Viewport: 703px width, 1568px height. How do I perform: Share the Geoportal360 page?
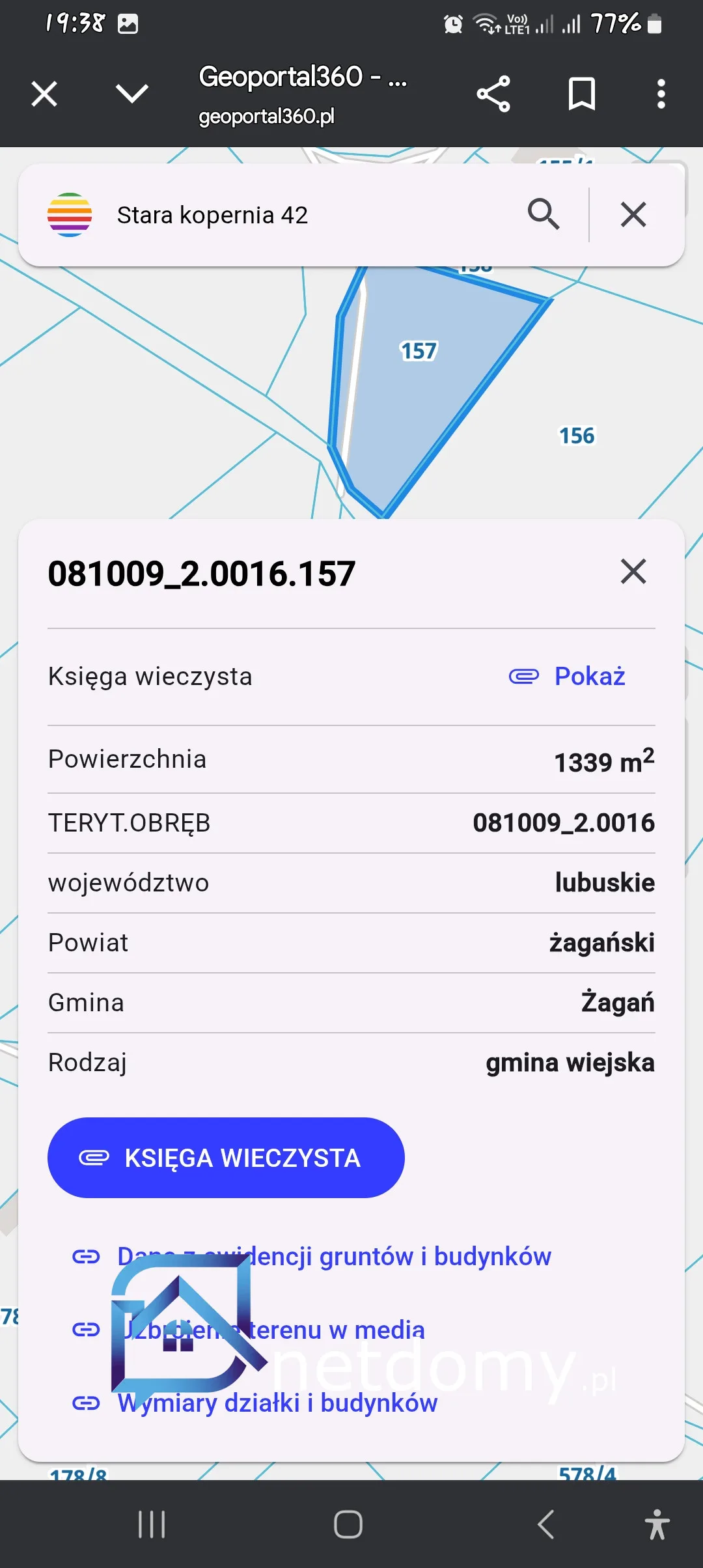tap(493, 94)
